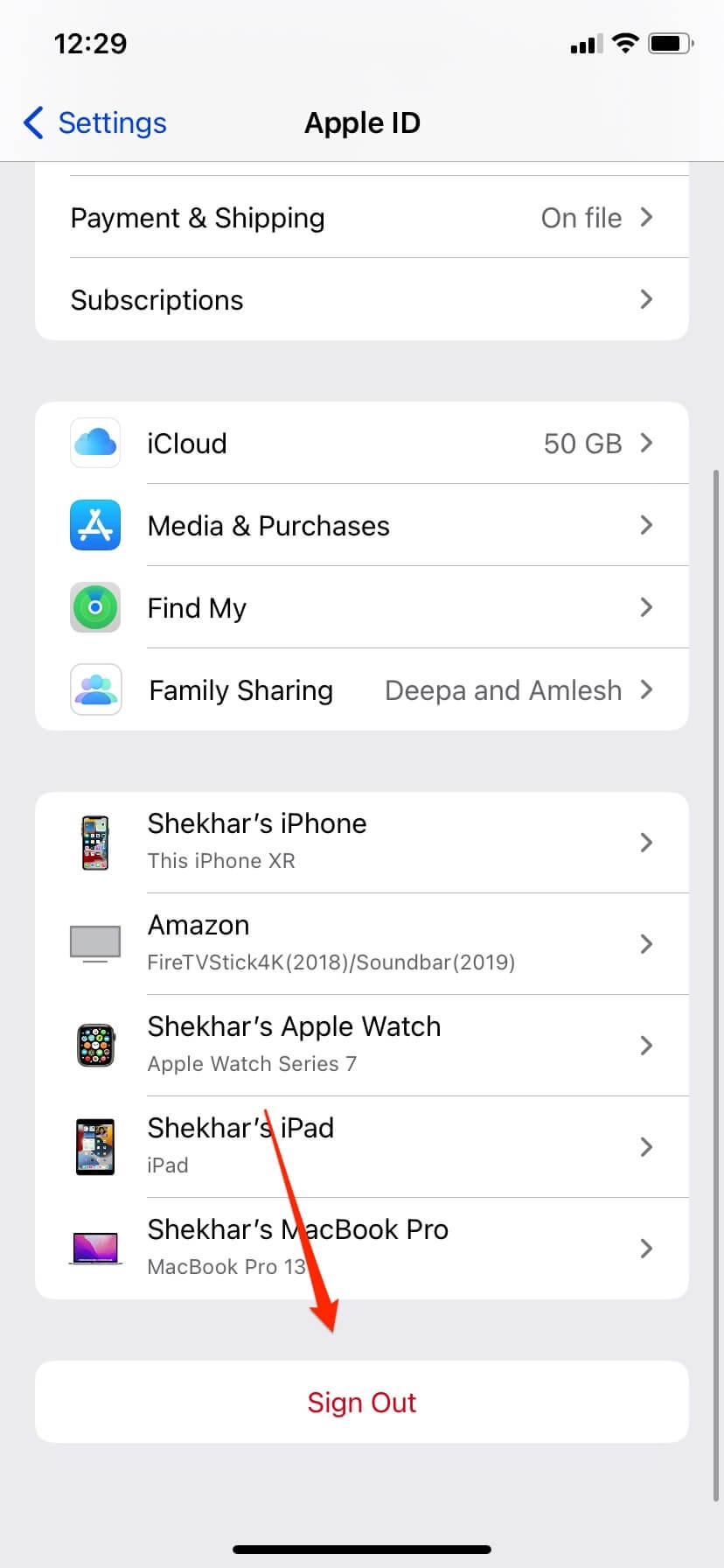Go back to Settings
Viewport: 724px width, 1568px height.
pos(94,122)
